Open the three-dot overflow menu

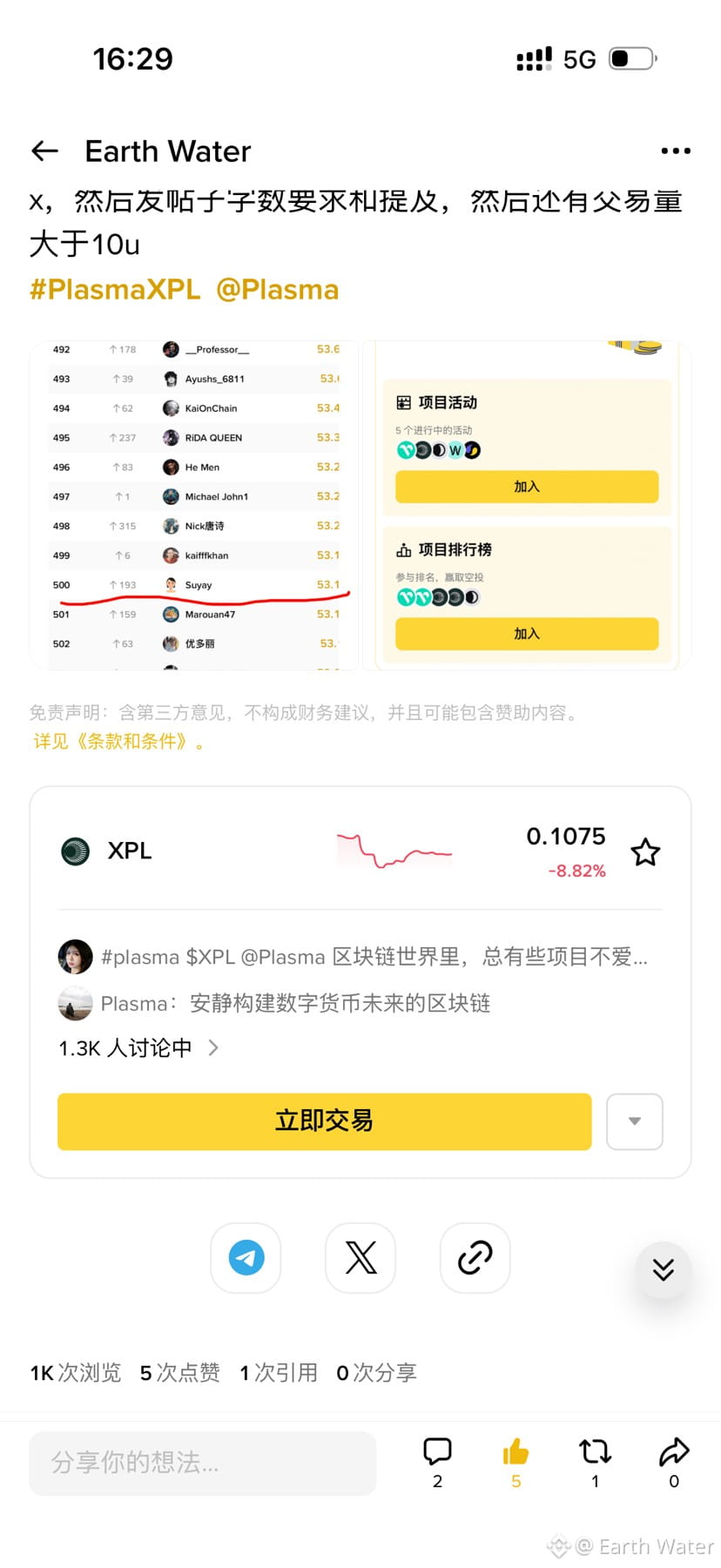(x=675, y=151)
